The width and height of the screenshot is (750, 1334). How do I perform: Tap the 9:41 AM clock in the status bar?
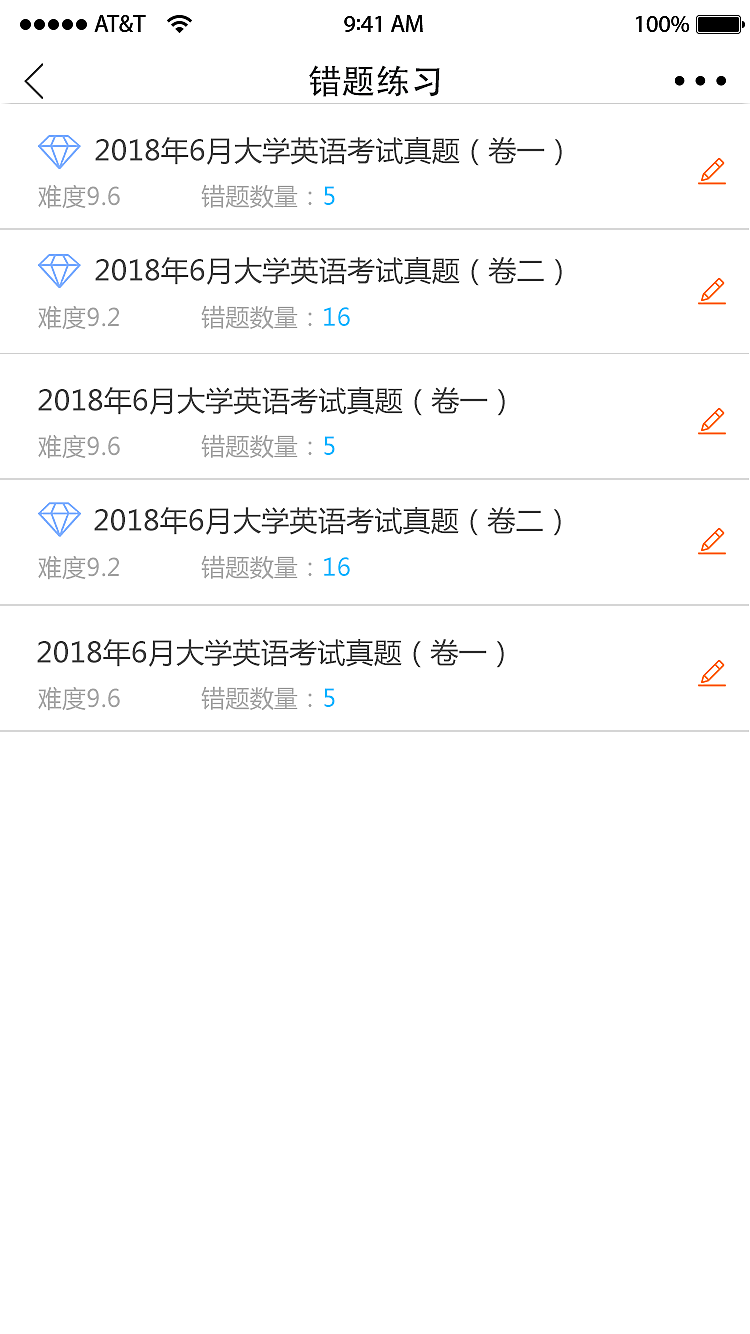pos(385,22)
